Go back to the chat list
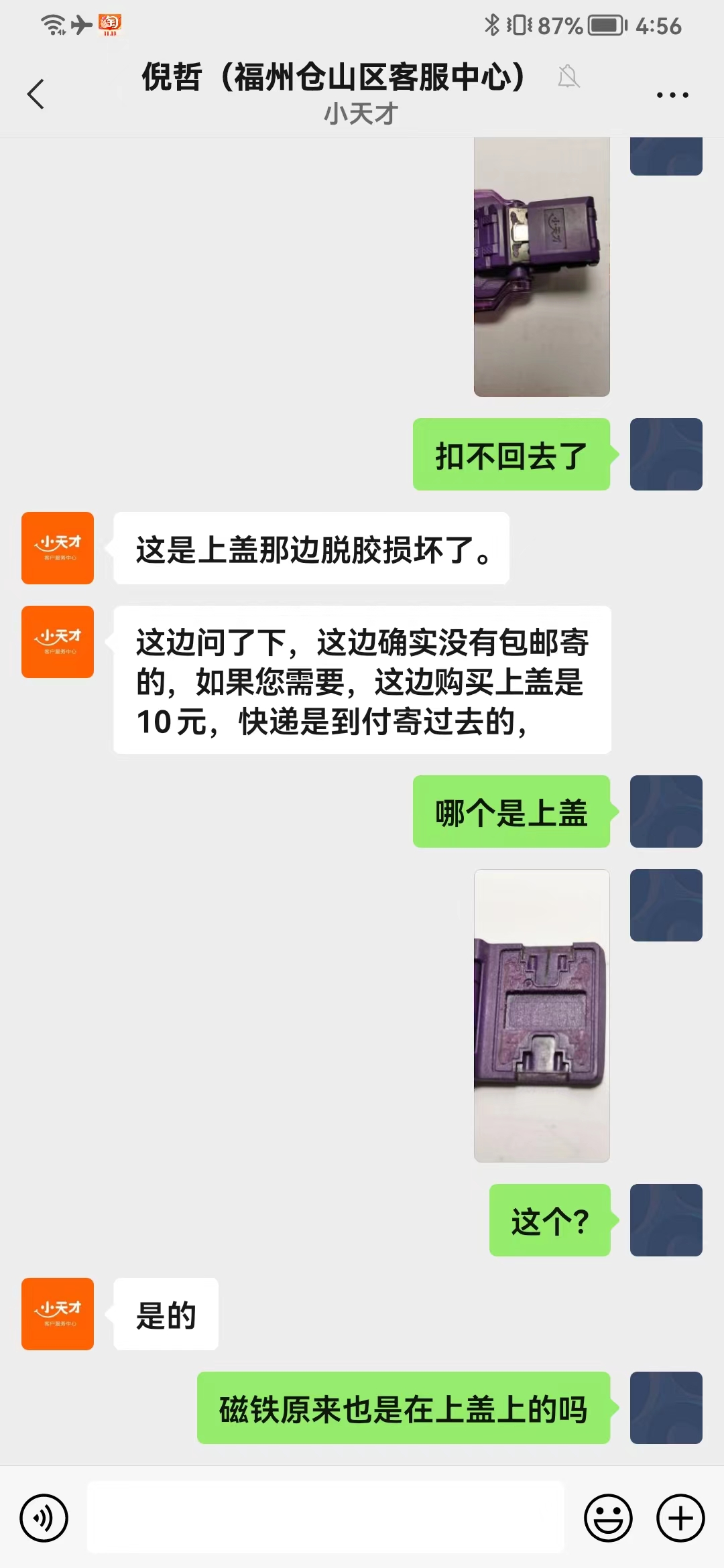Image resolution: width=724 pixels, height=1568 pixels. point(36,94)
